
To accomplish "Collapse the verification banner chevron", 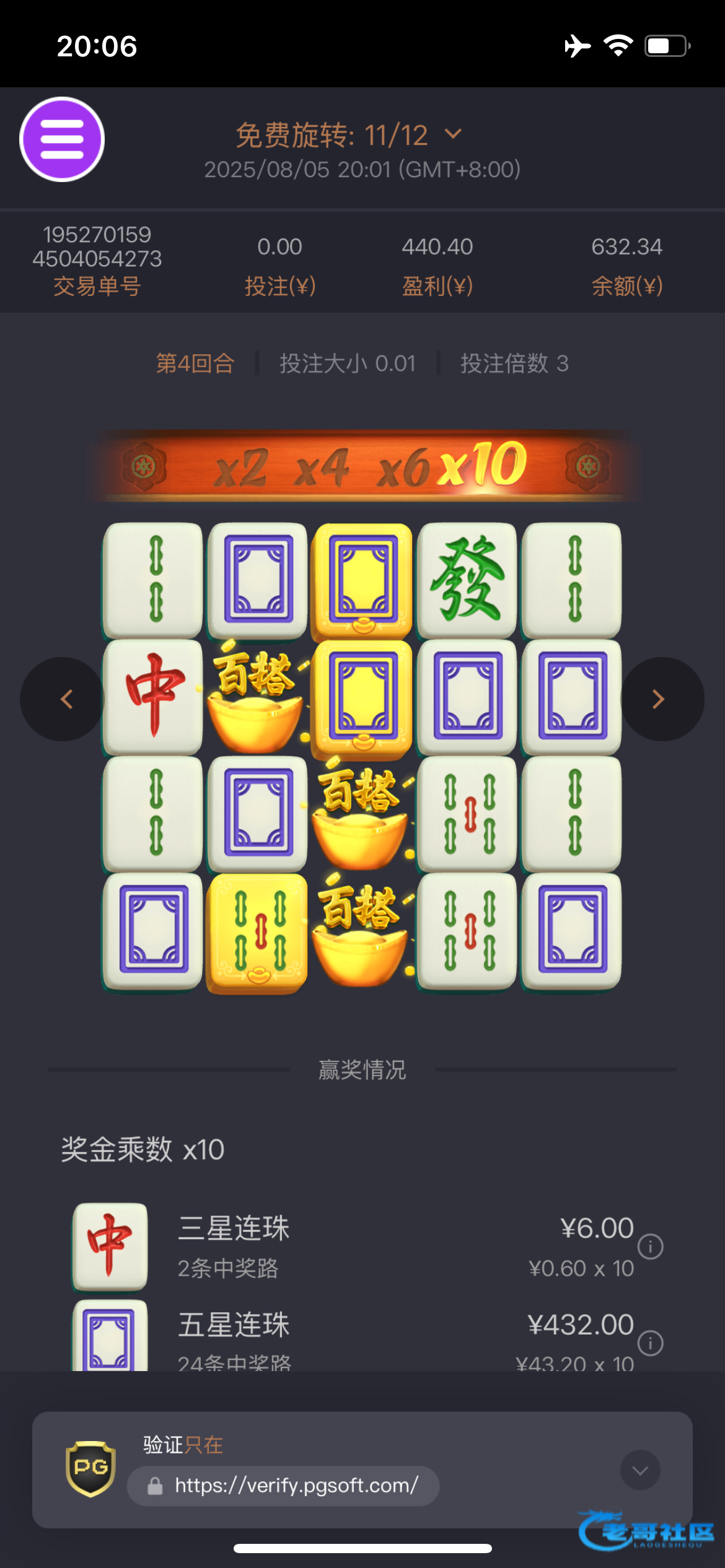I will 640,1470.
